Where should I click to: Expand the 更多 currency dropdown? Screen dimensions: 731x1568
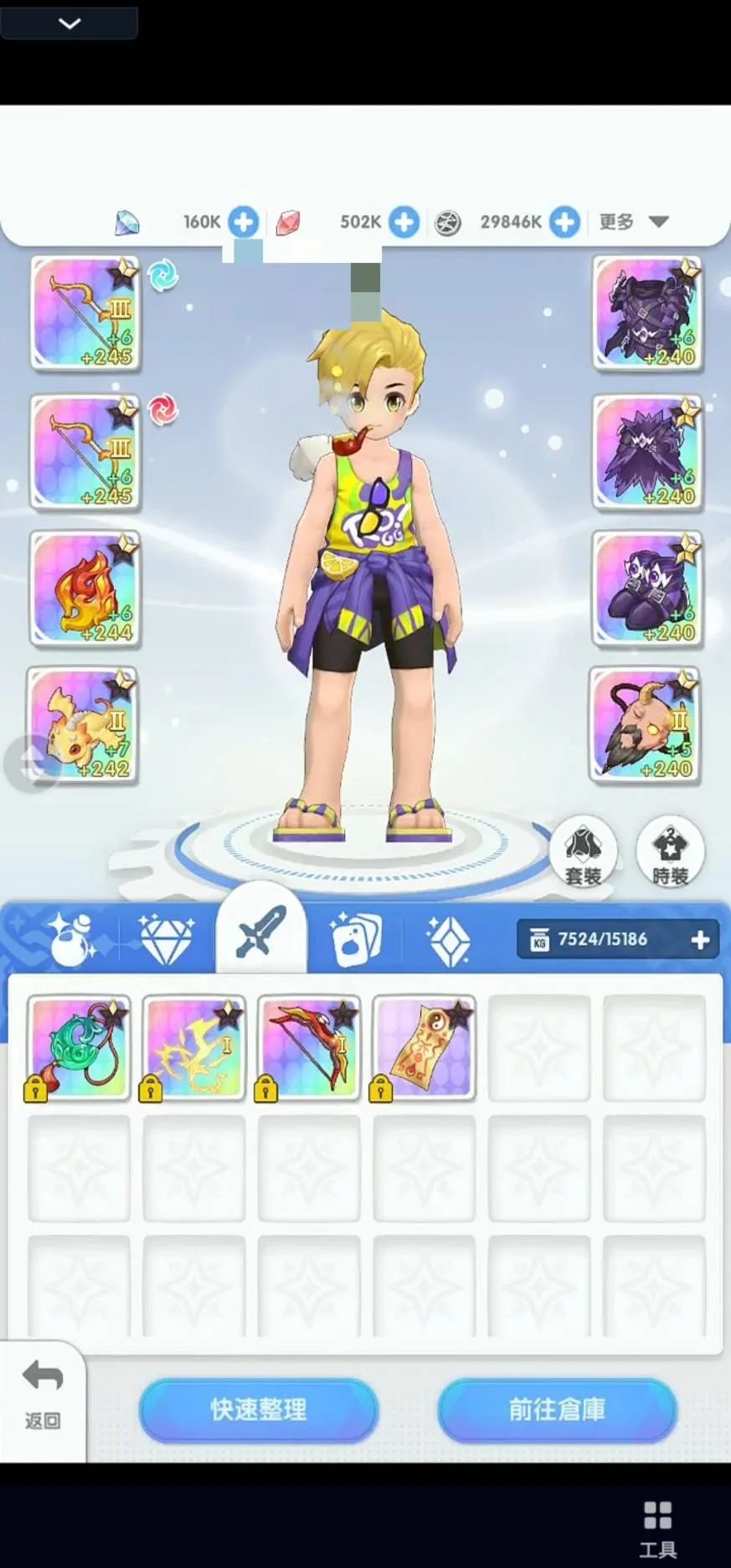click(634, 222)
